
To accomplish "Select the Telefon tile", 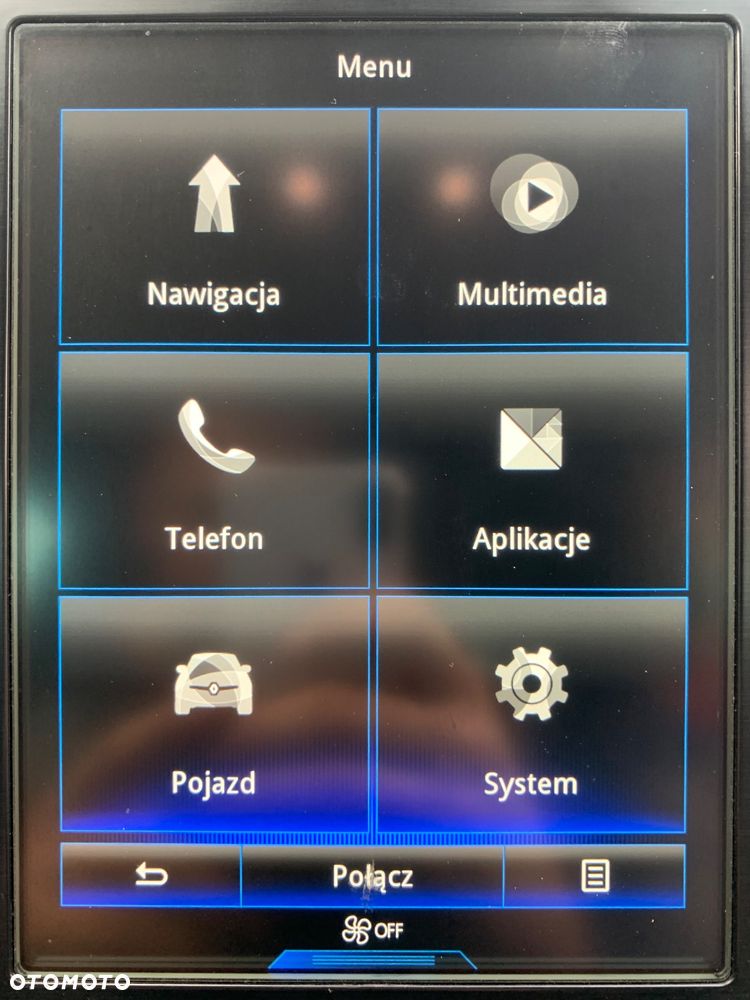I will pos(214,471).
